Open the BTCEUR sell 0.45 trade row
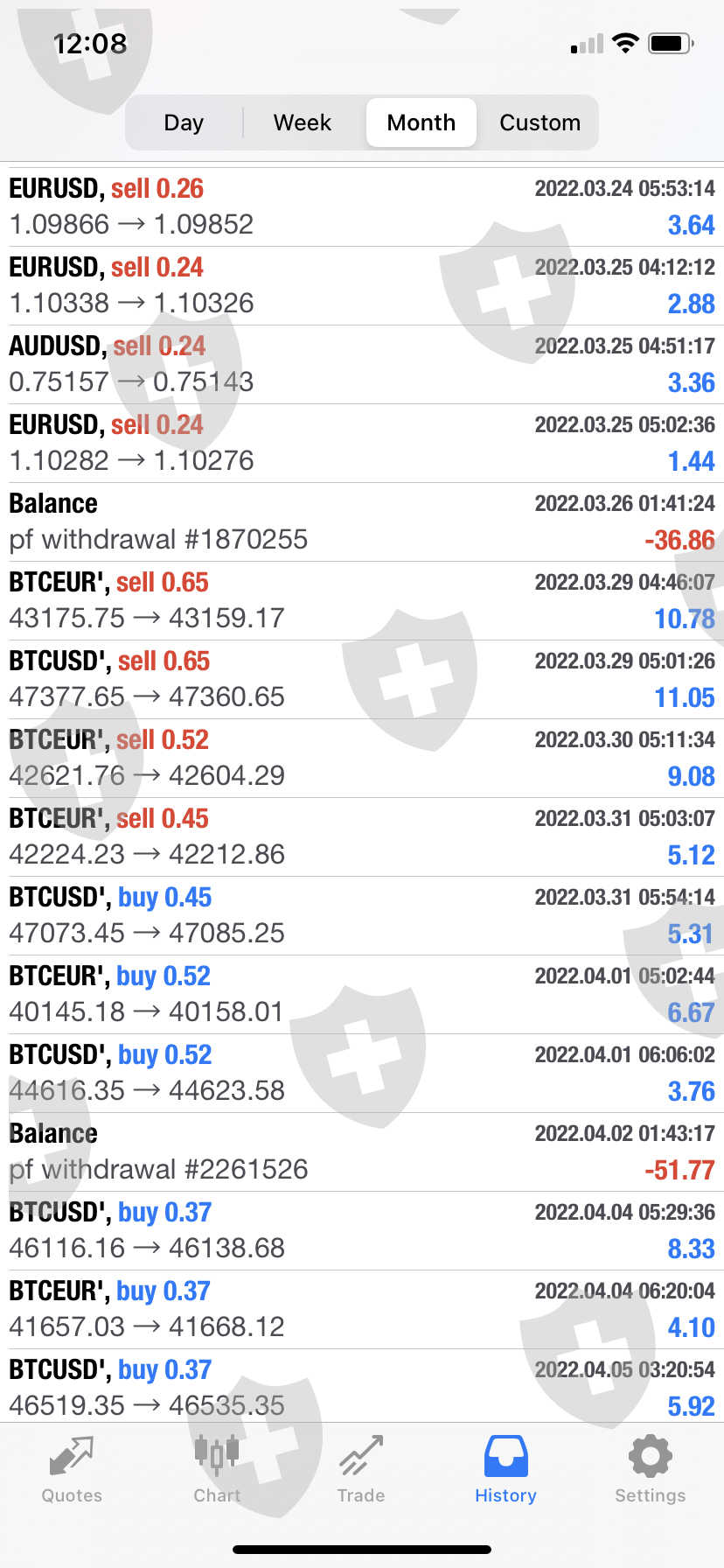The width and height of the screenshot is (724, 1568). pyautogui.click(x=362, y=836)
